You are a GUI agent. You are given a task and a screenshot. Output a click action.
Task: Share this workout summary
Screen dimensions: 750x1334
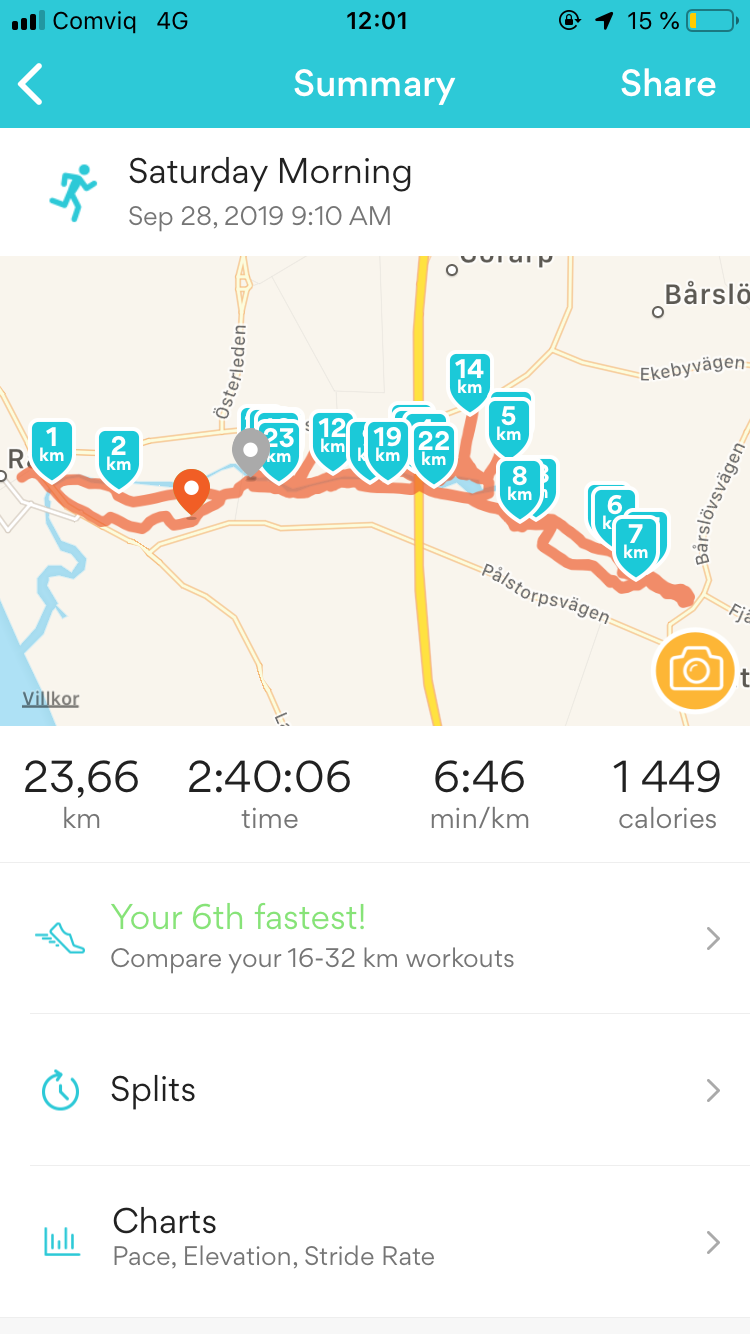point(668,84)
